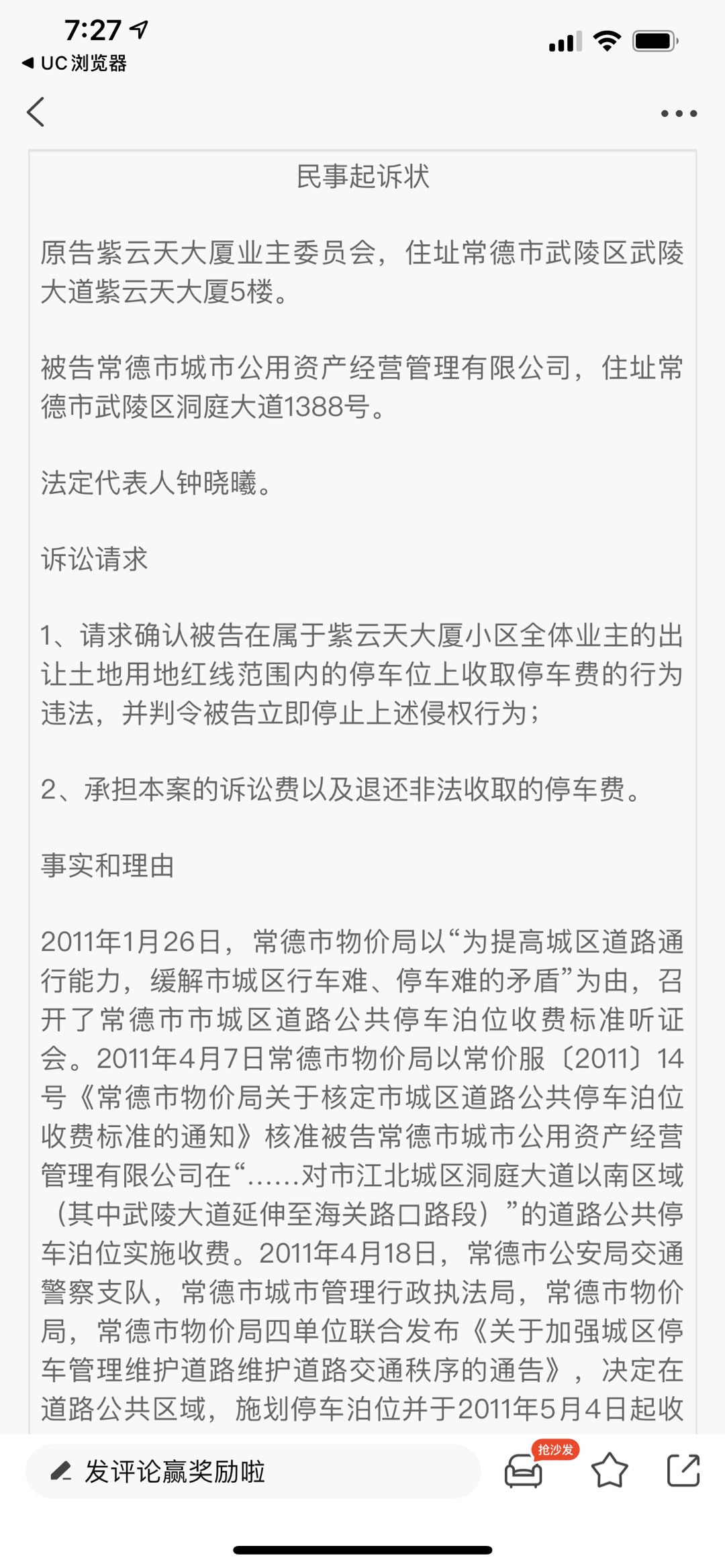Screen dimensions: 725x1568
Task: Open the three-dot overflow menu
Action: click(x=679, y=113)
